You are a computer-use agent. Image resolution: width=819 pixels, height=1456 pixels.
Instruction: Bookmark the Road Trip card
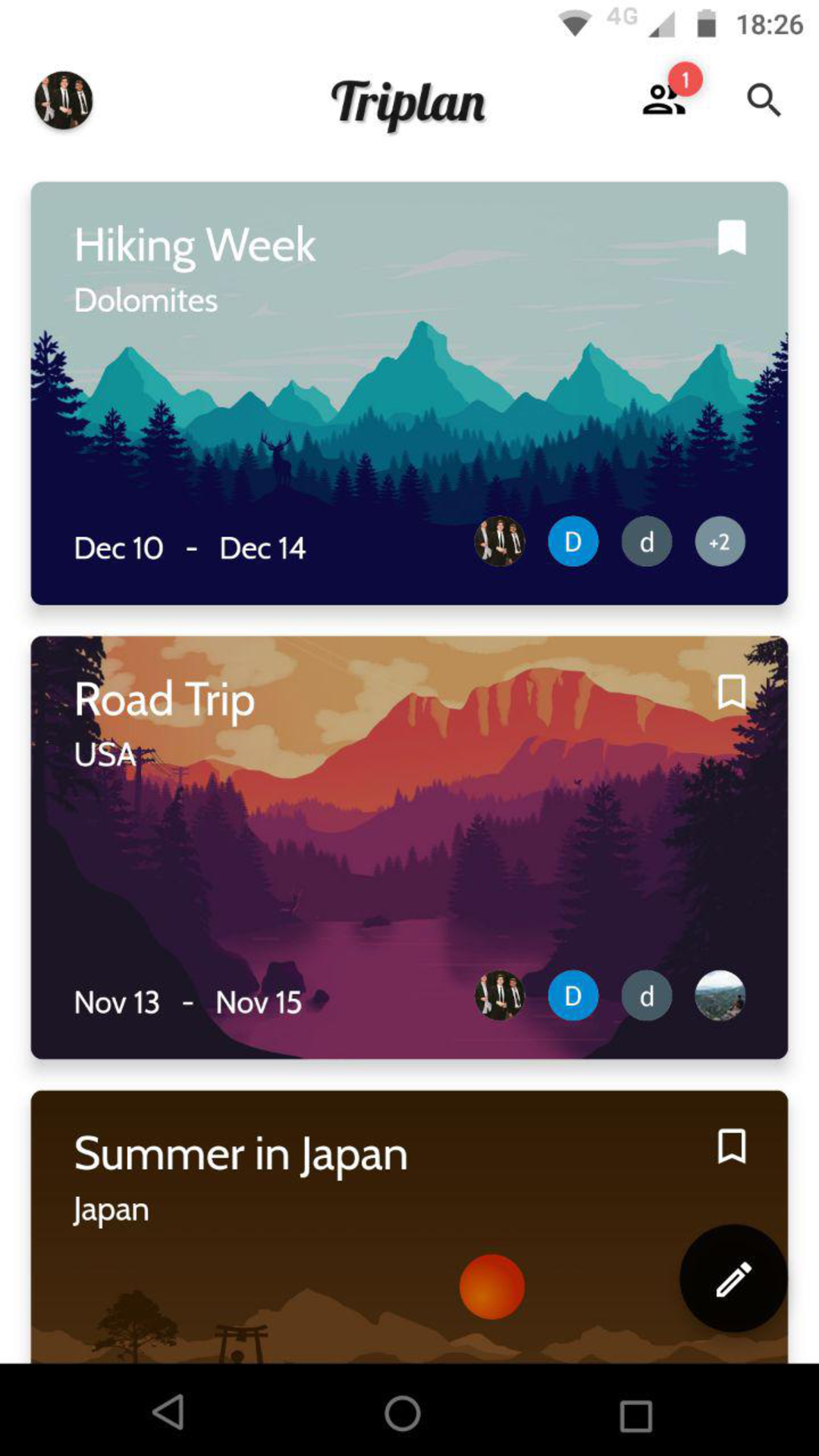pyautogui.click(x=732, y=692)
